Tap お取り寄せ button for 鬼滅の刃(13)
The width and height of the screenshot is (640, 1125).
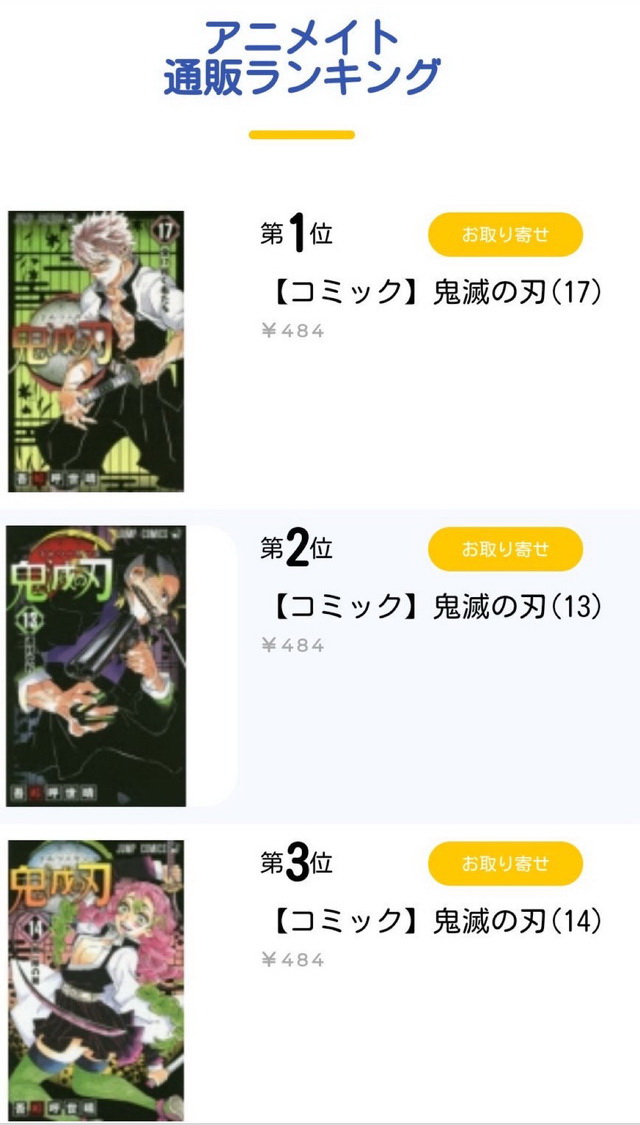(505, 549)
